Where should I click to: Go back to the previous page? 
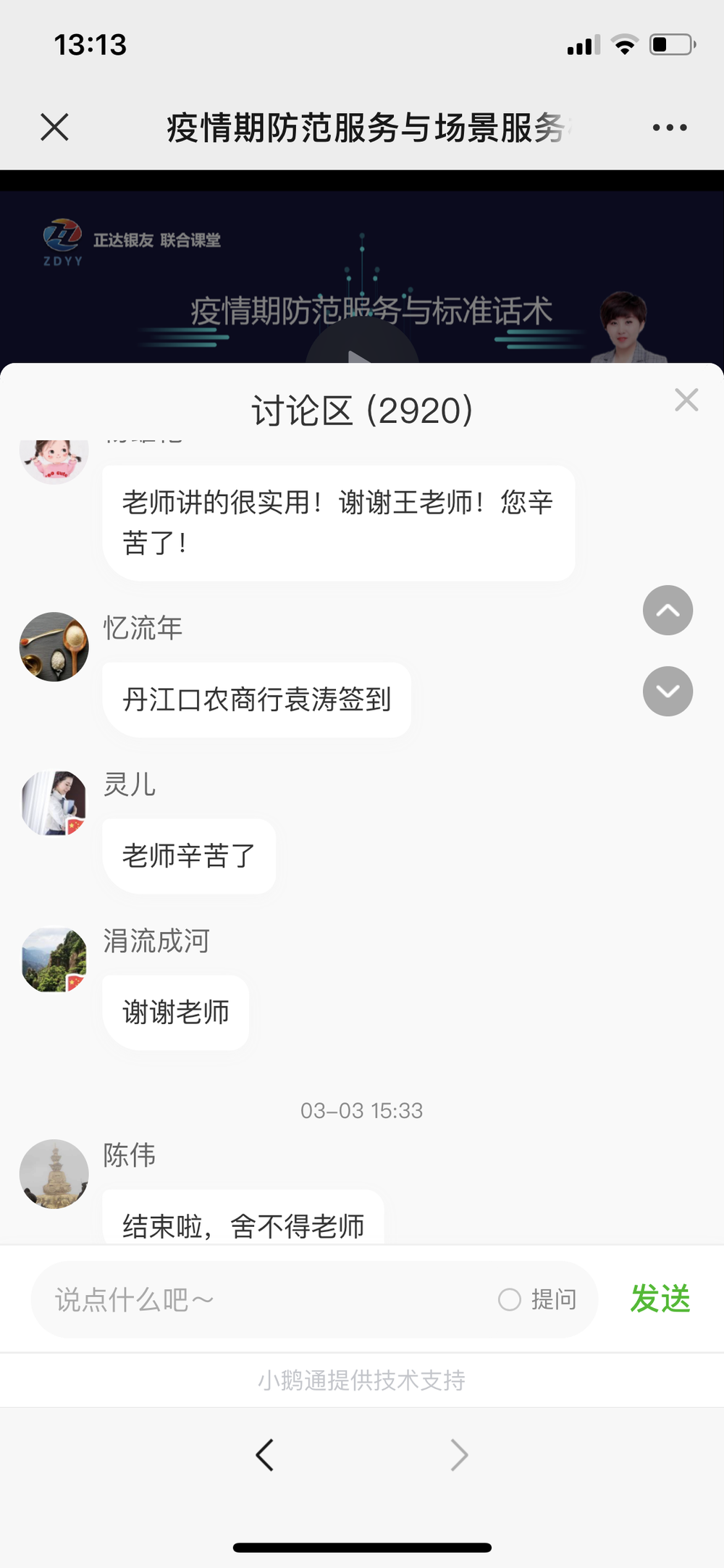pyautogui.click(x=265, y=1454)
